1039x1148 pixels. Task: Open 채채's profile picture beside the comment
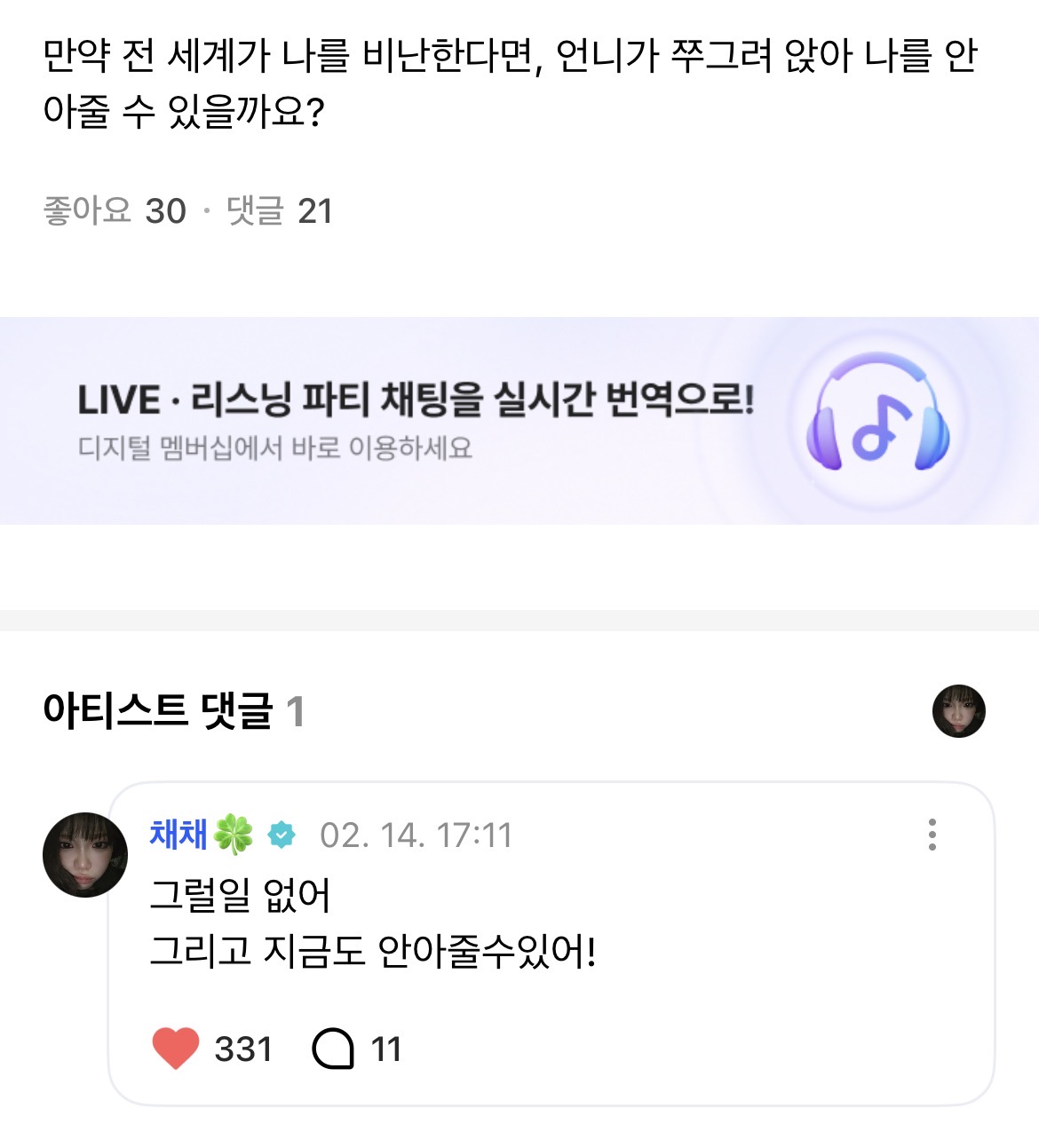85,854
